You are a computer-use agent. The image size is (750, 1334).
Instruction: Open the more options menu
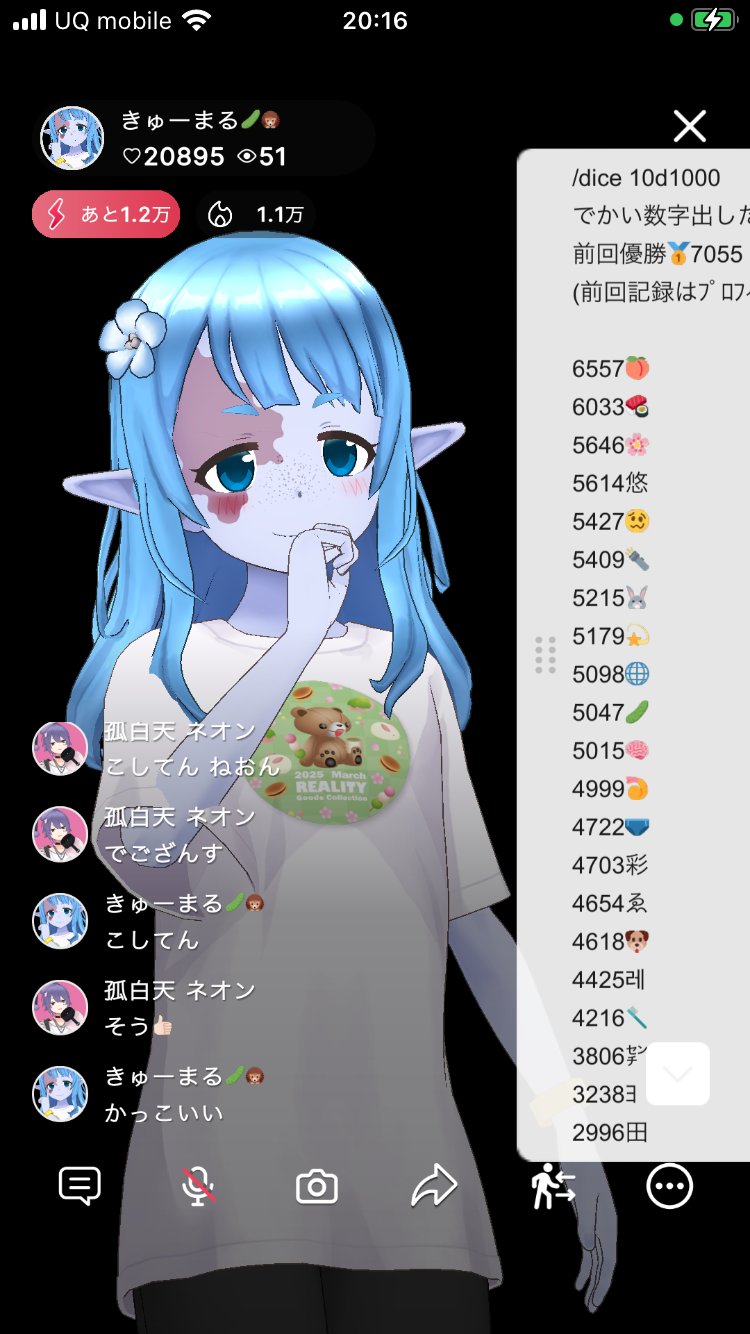click(669, 1187)
